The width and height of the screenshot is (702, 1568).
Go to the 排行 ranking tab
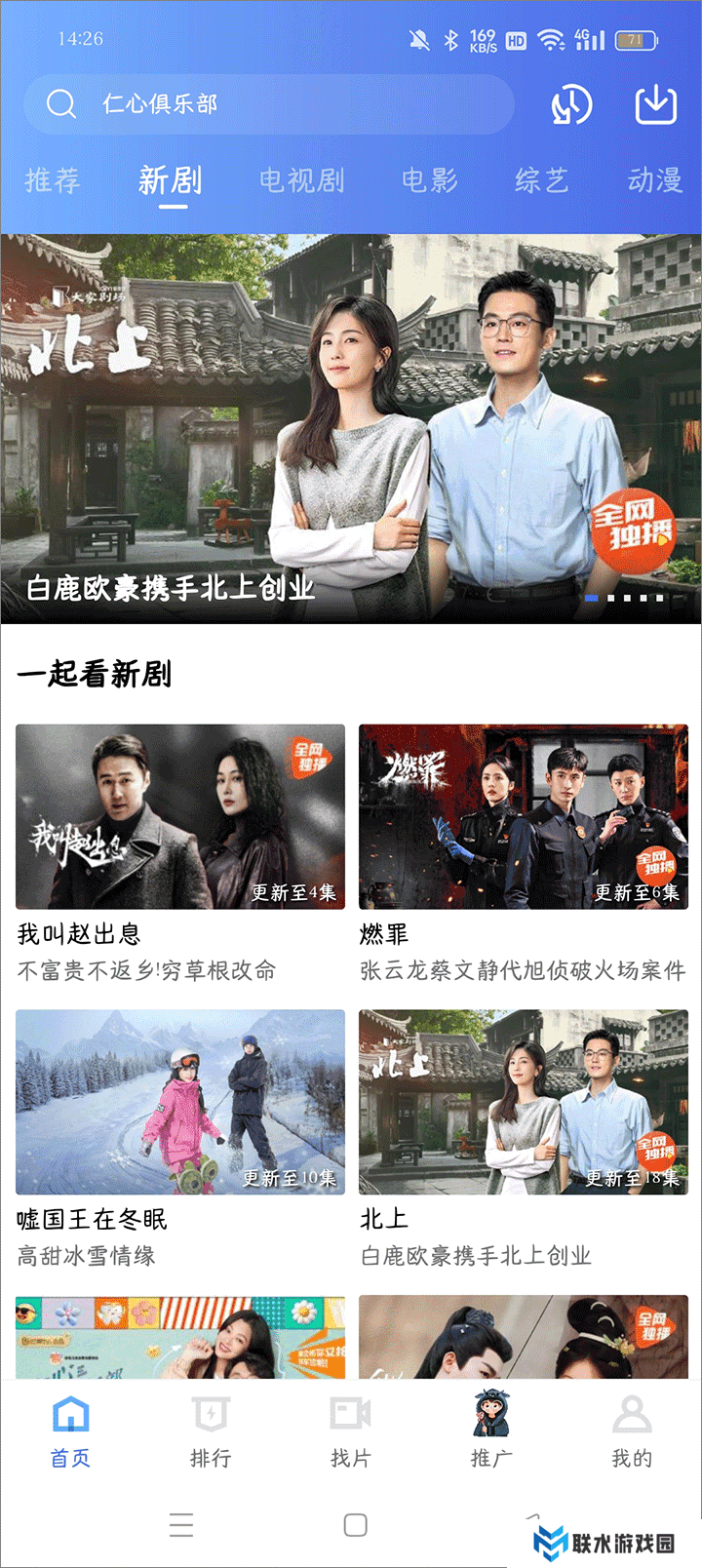tap(211, 1431)
